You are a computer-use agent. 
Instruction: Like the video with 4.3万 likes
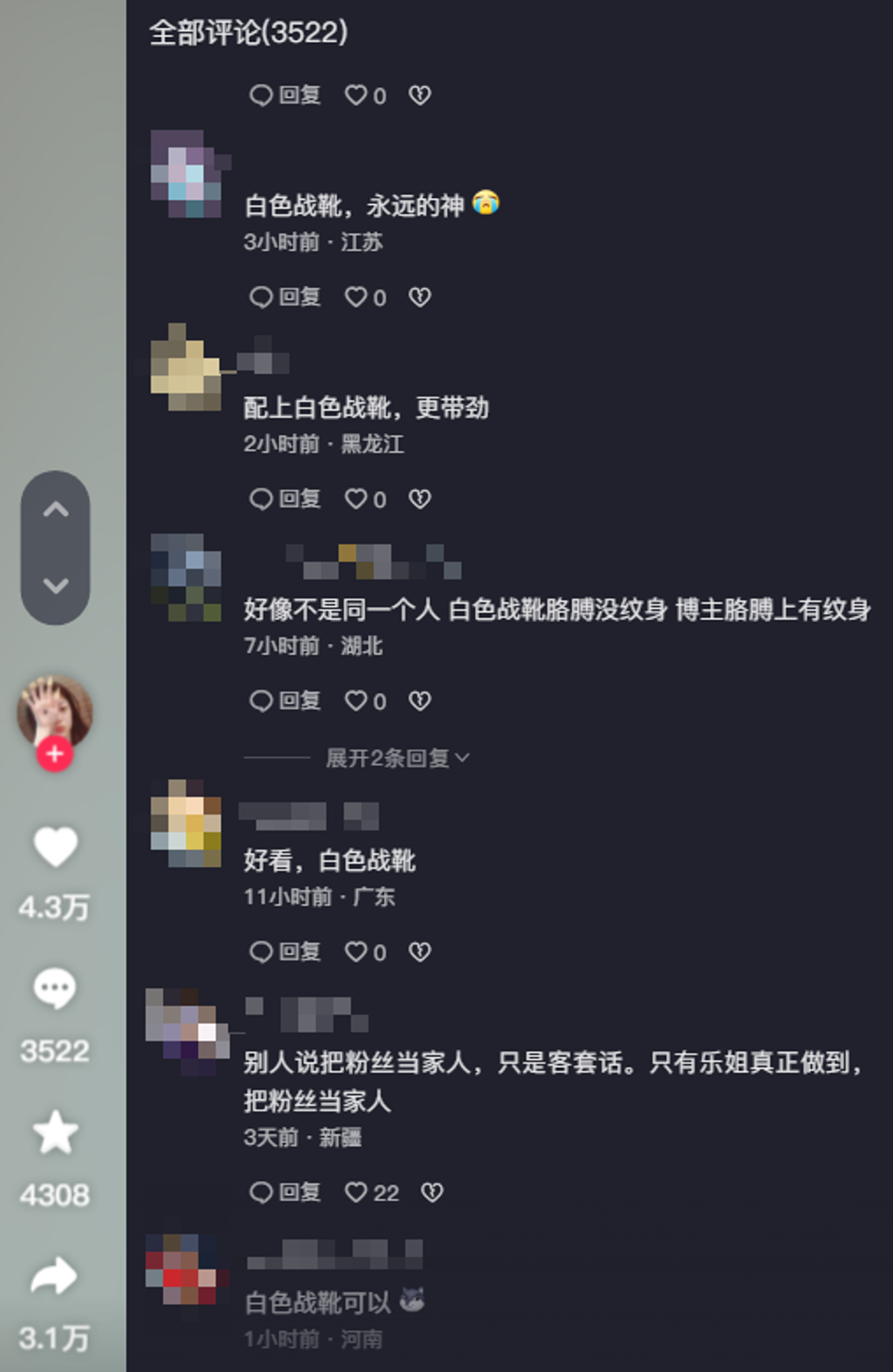pos(55,847)
